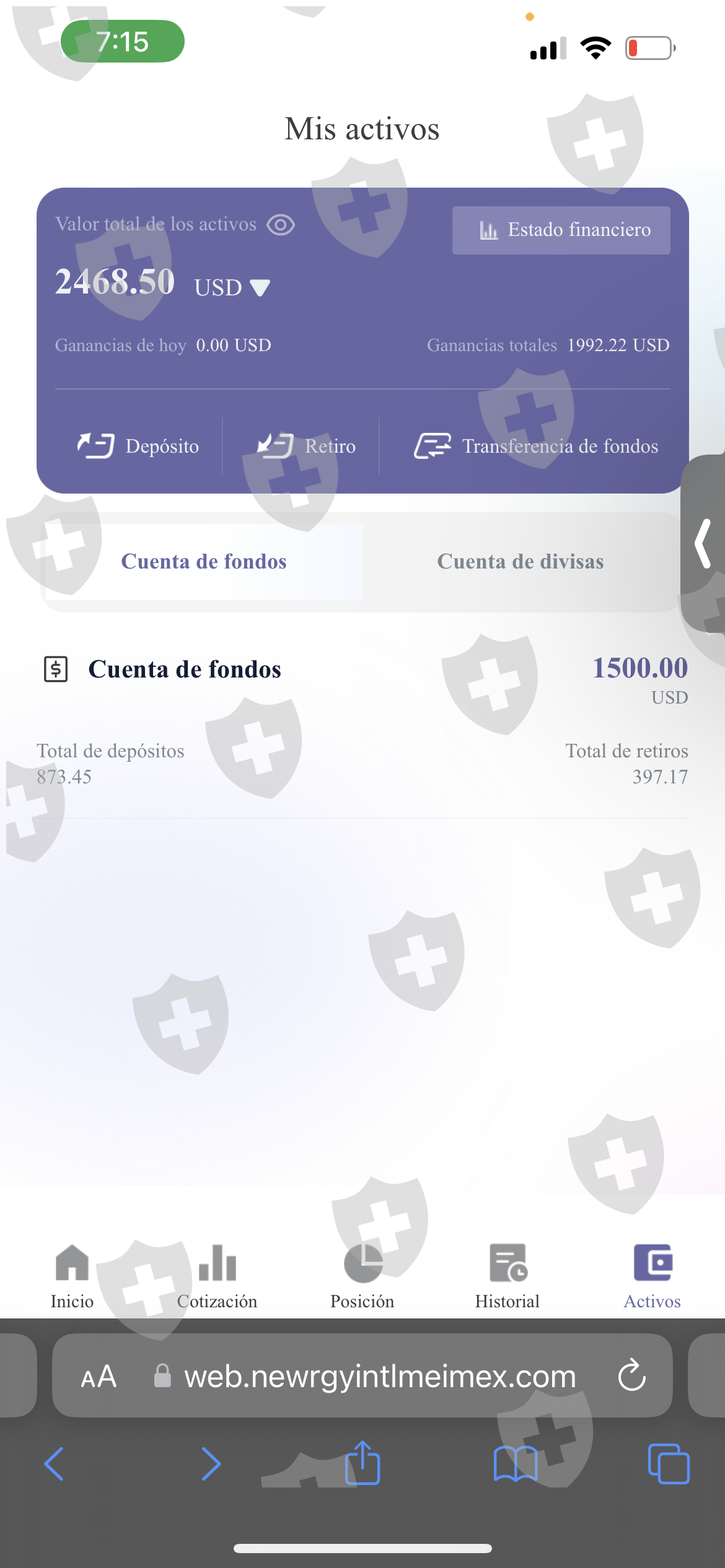This screenshot has width=725, height=1568.
Task: Expand the USD currency dropdown
Action: coord(232,287)
